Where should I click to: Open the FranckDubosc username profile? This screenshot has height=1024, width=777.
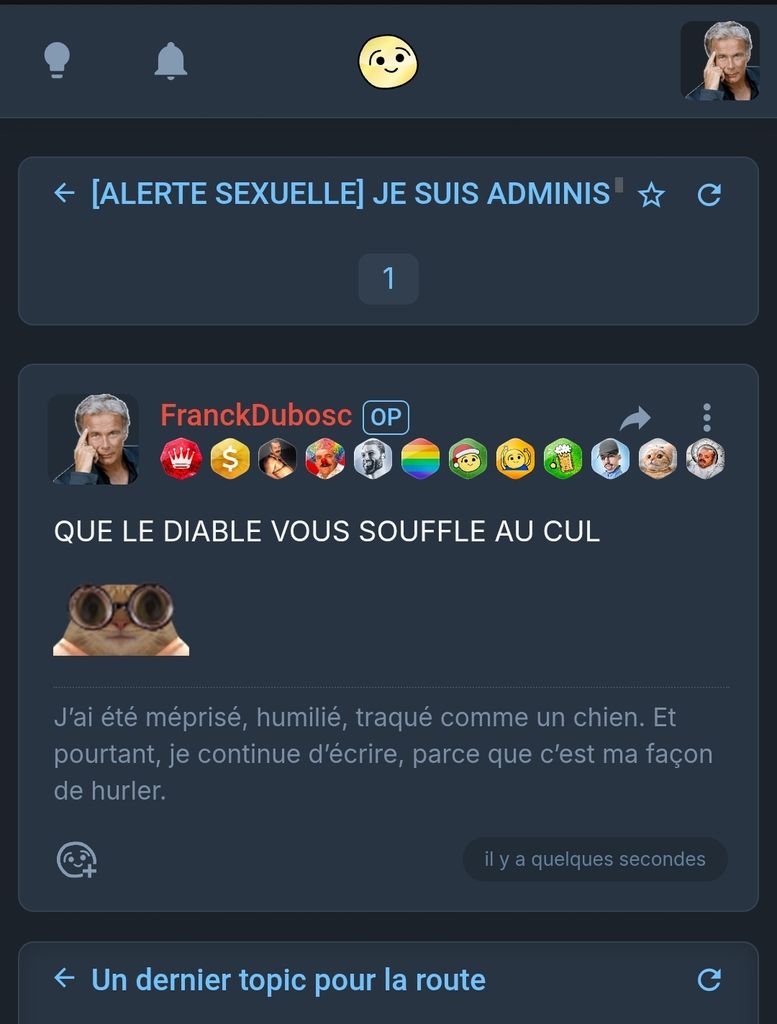click(256, 416)
